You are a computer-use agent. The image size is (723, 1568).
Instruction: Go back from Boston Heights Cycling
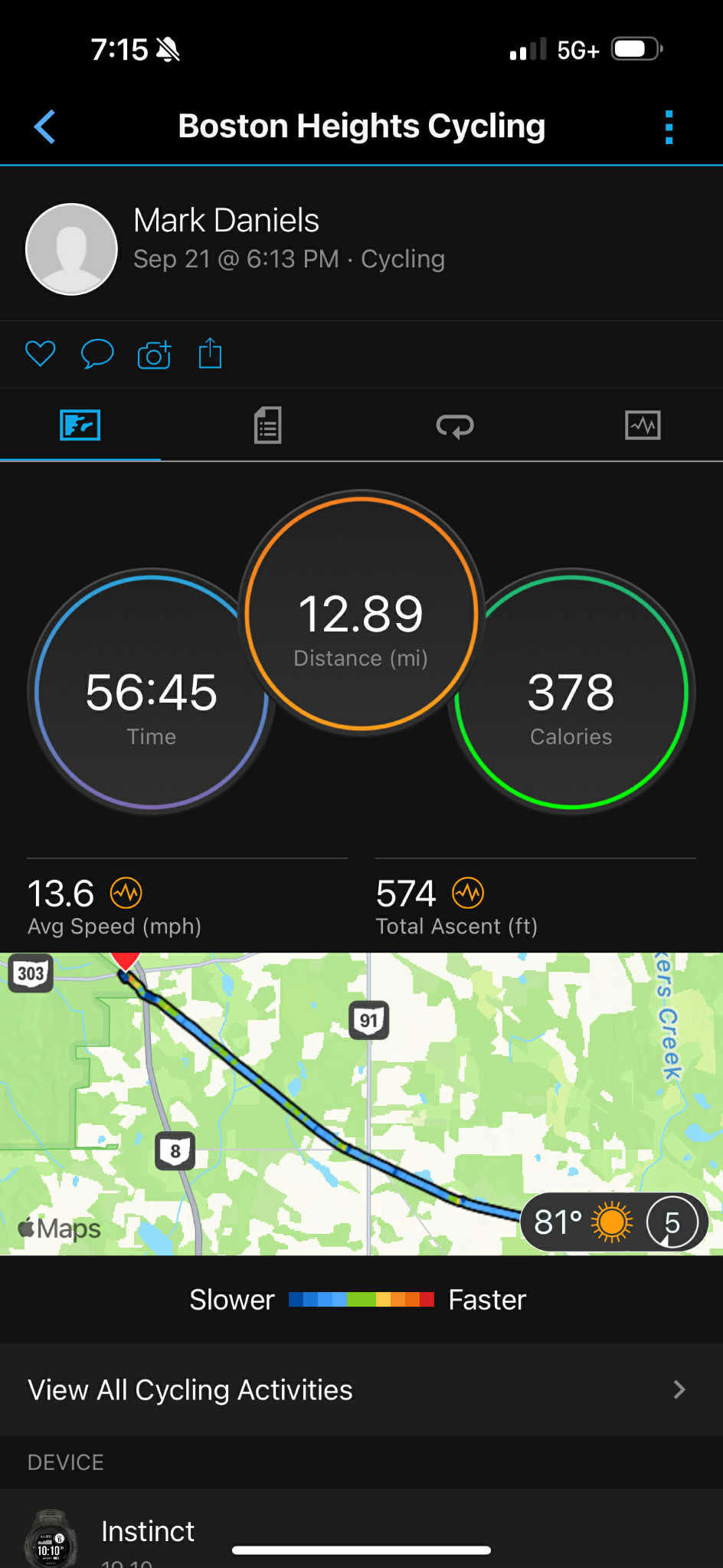pyautogui.click(x=45, y=126)
